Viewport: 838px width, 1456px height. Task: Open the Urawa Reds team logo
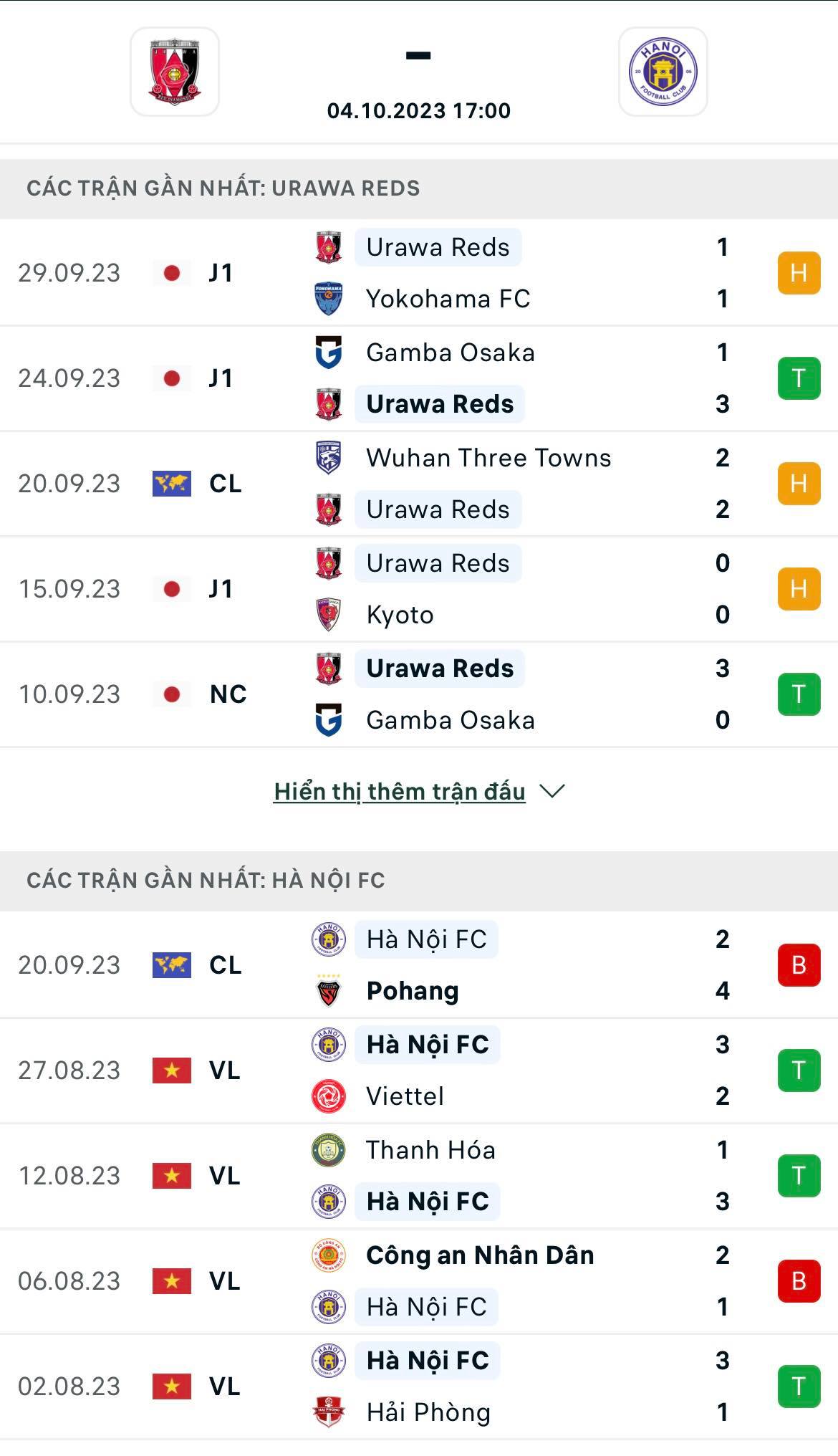pyautogui.click(x=175, y=72)
